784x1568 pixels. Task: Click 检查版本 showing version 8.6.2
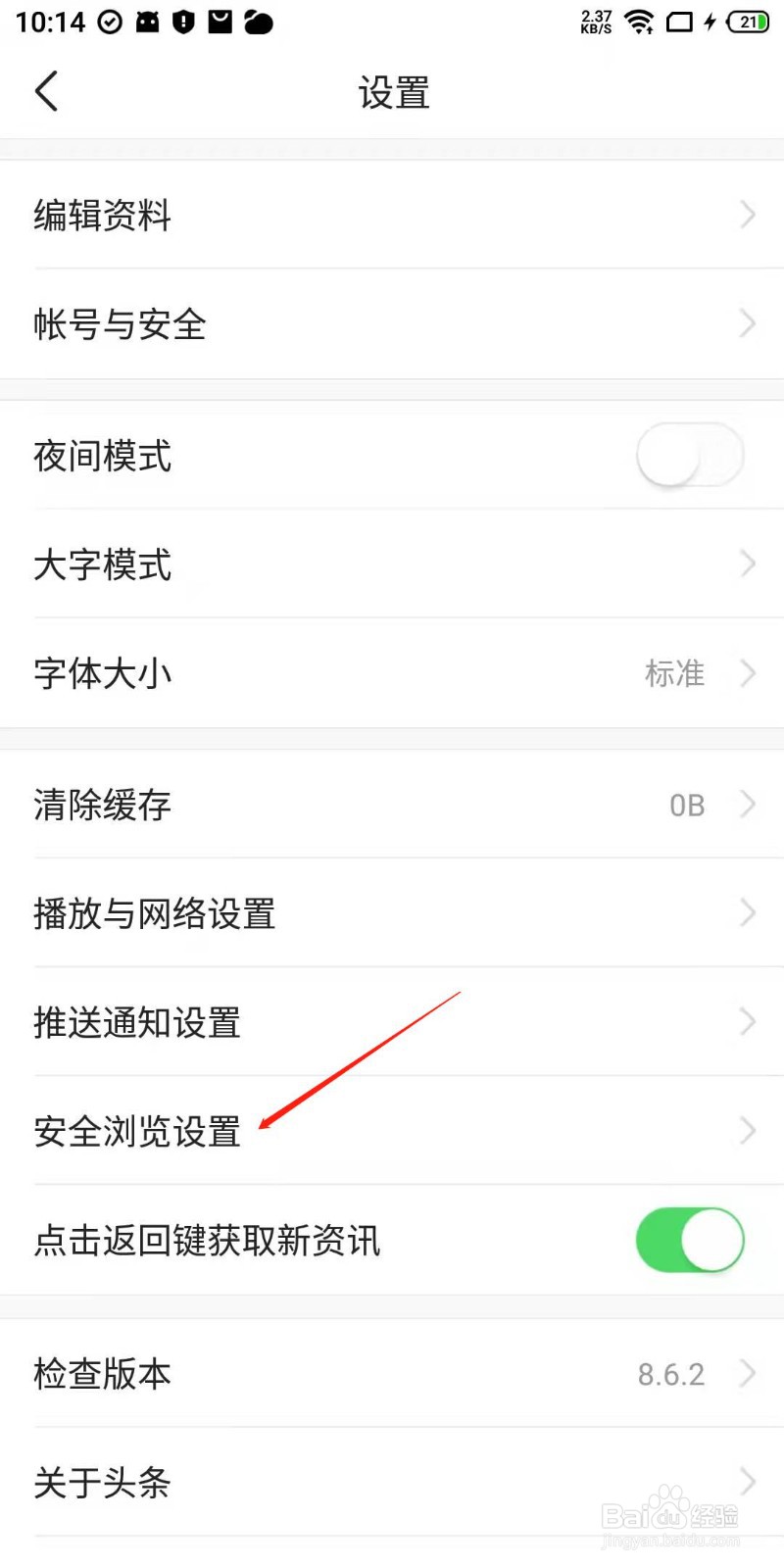coord(392,1373)
